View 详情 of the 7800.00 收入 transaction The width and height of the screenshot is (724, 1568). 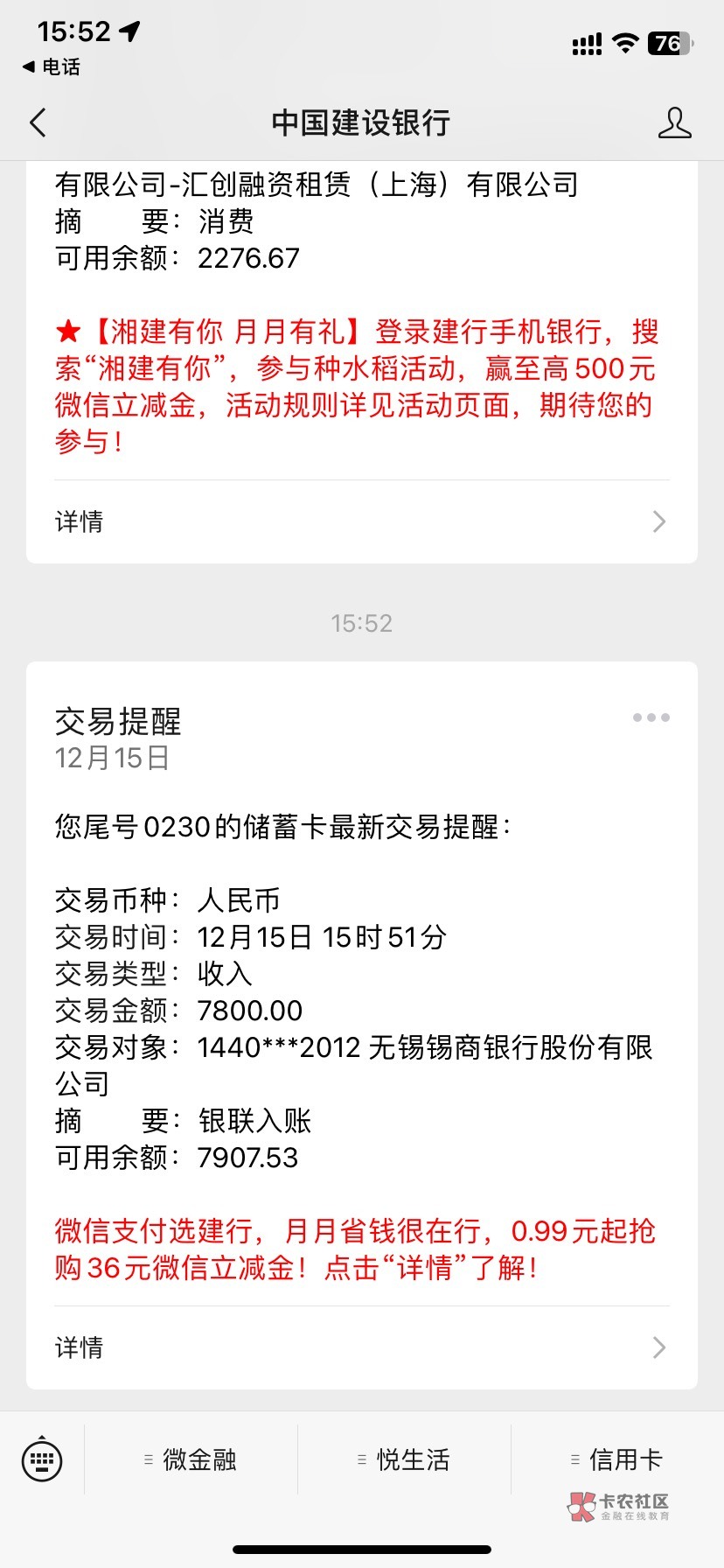361,1347
